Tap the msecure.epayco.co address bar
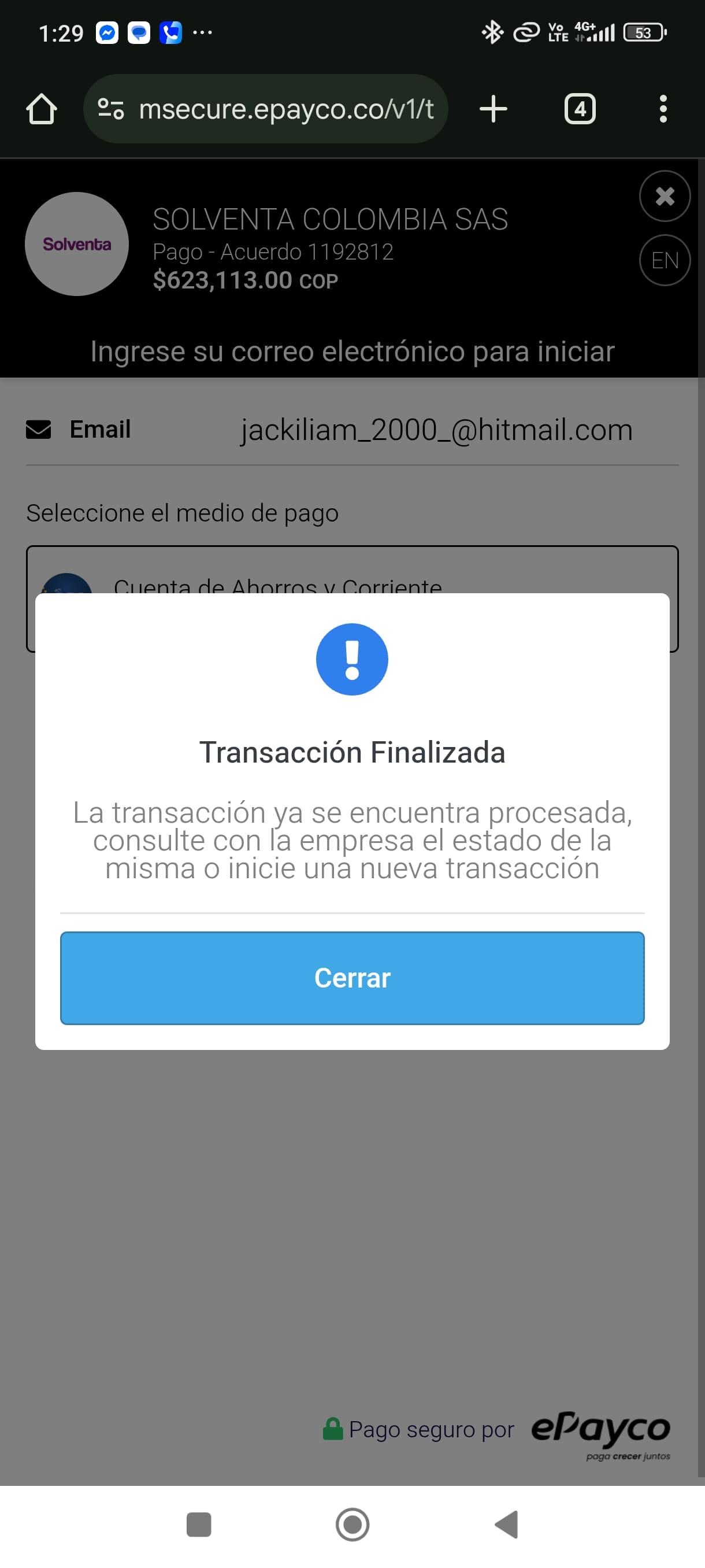705x1568 pixels. pos(286,110)
